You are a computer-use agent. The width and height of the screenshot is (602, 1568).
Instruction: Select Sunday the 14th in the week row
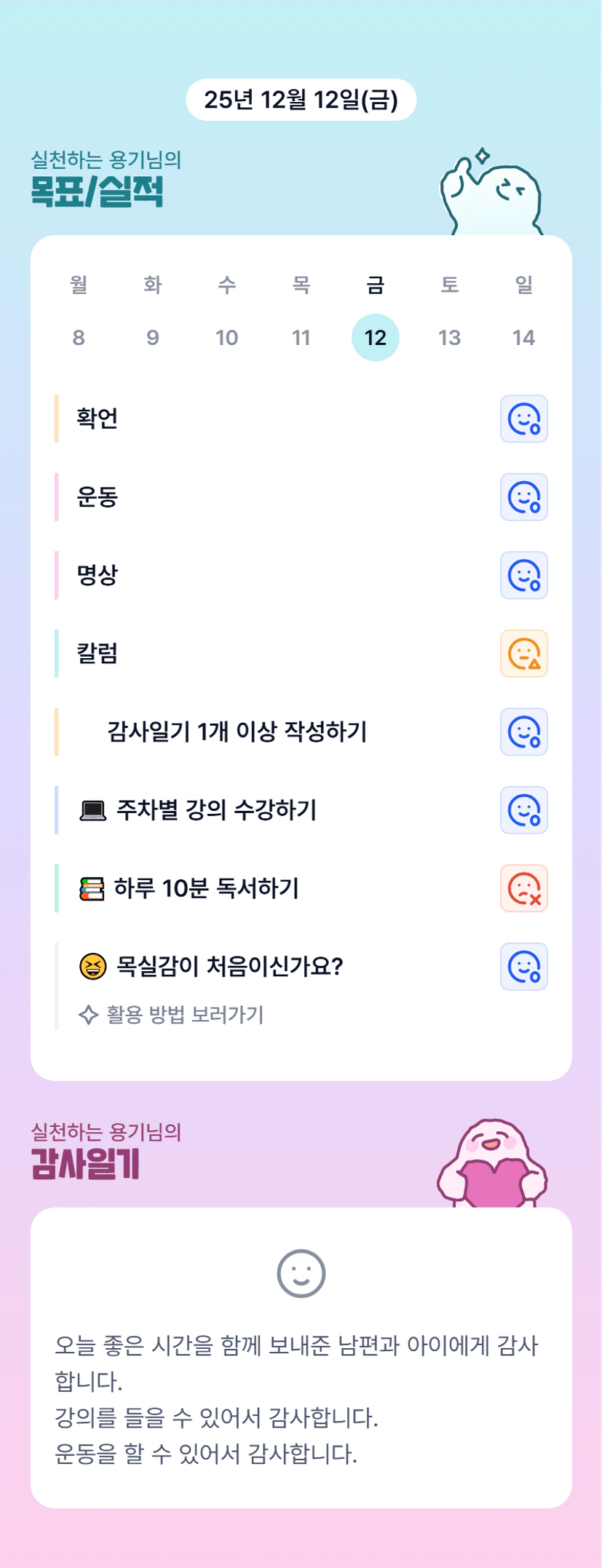click(524, 338)
